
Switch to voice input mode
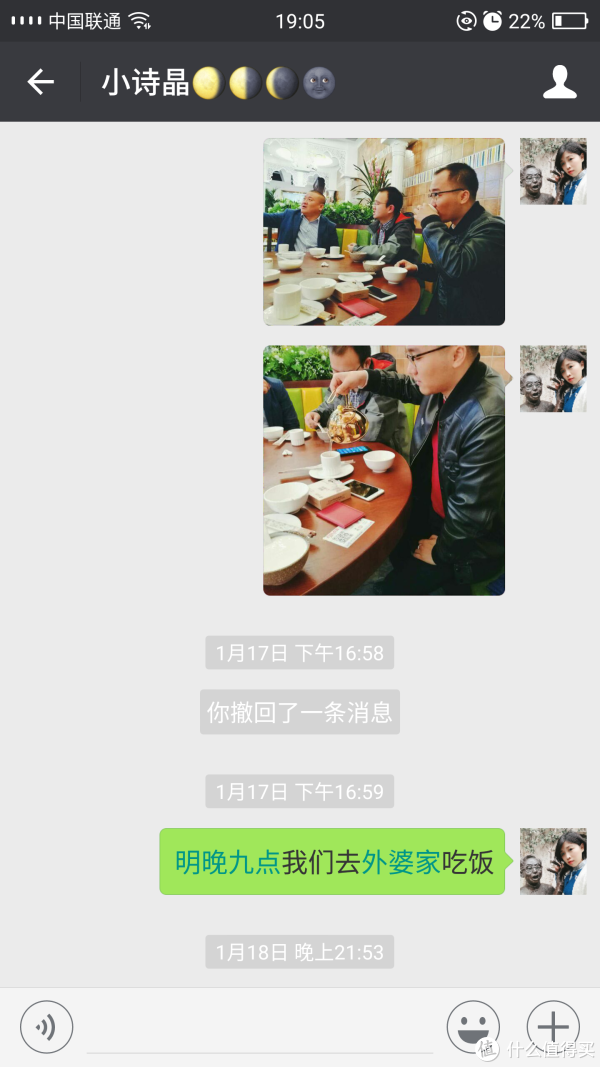(47, 1026)
